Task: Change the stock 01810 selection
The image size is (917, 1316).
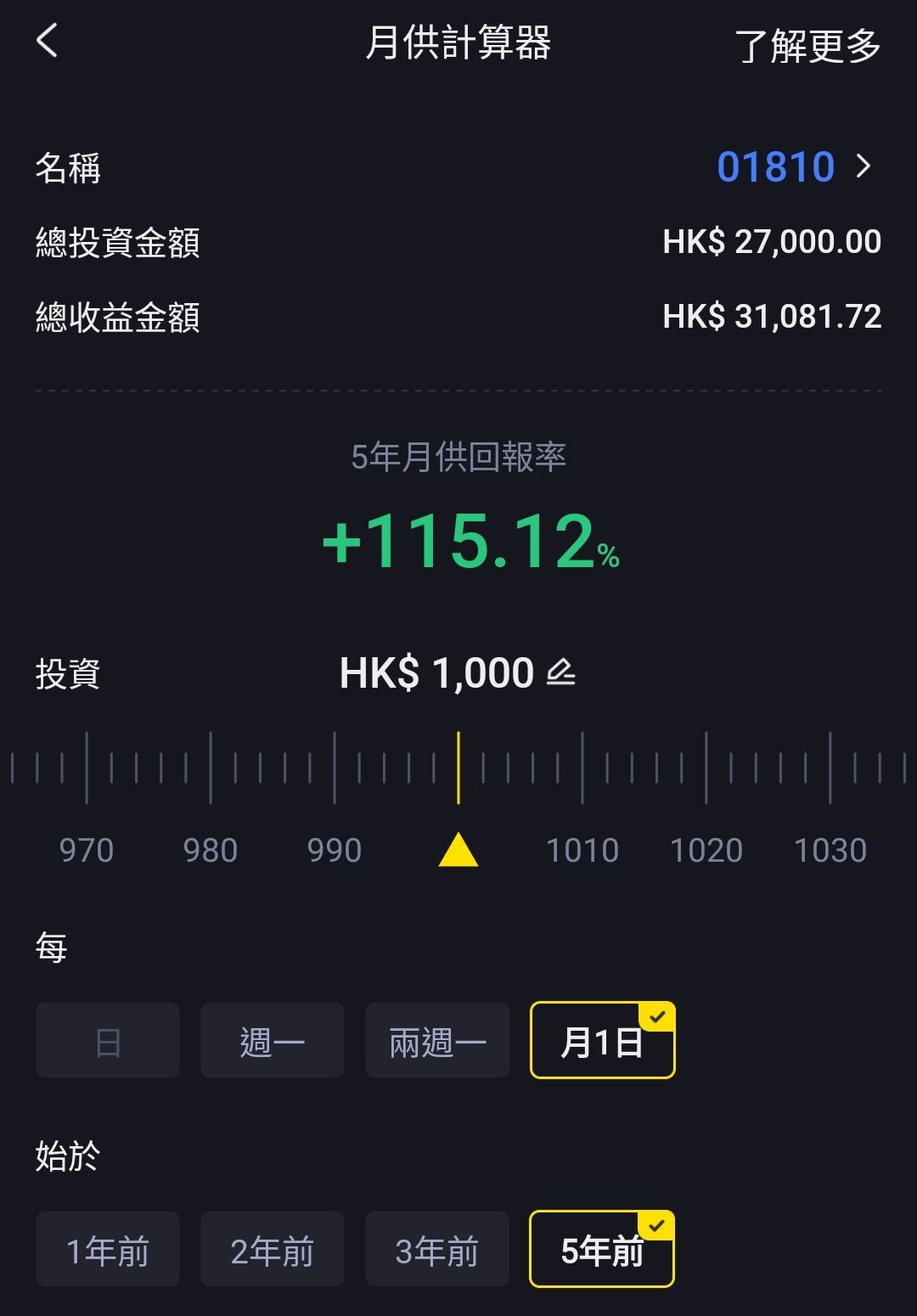Action: (x=793, y=166)
